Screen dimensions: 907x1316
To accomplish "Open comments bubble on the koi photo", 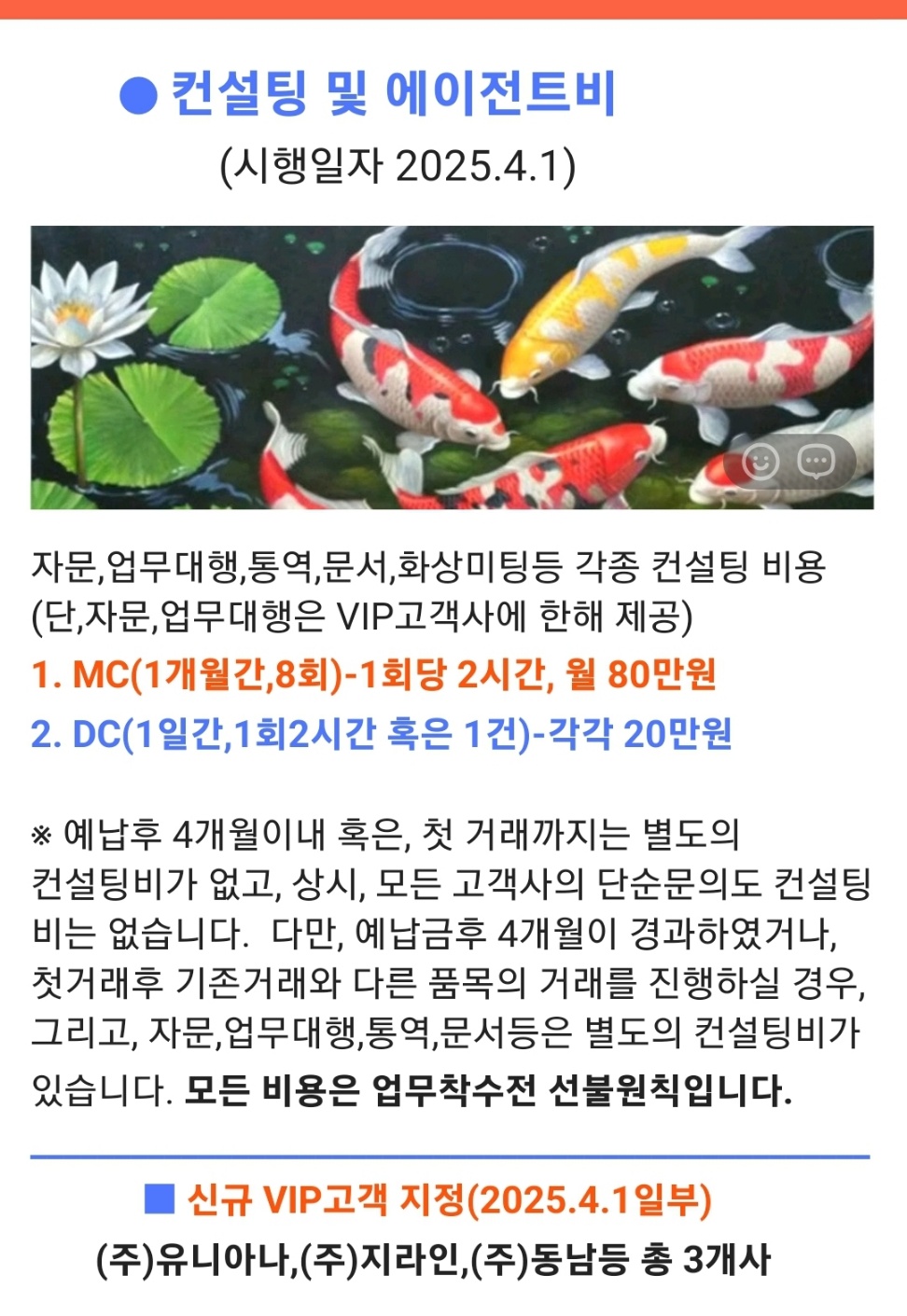I will coord(816,462).
